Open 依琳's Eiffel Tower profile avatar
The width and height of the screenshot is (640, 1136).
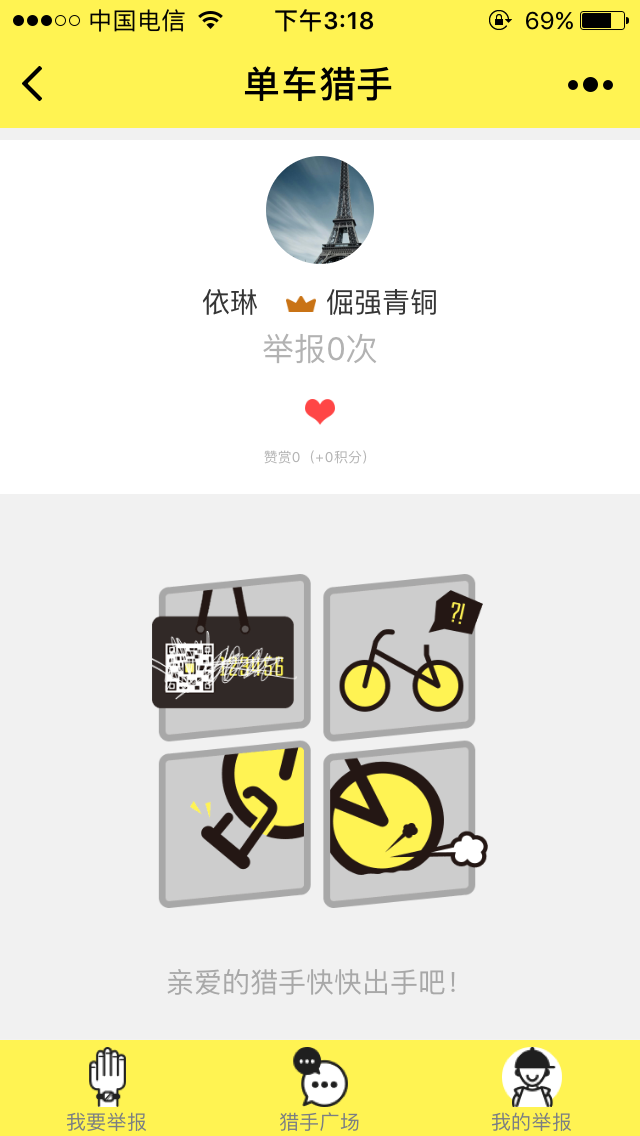(x=320, y=210)
